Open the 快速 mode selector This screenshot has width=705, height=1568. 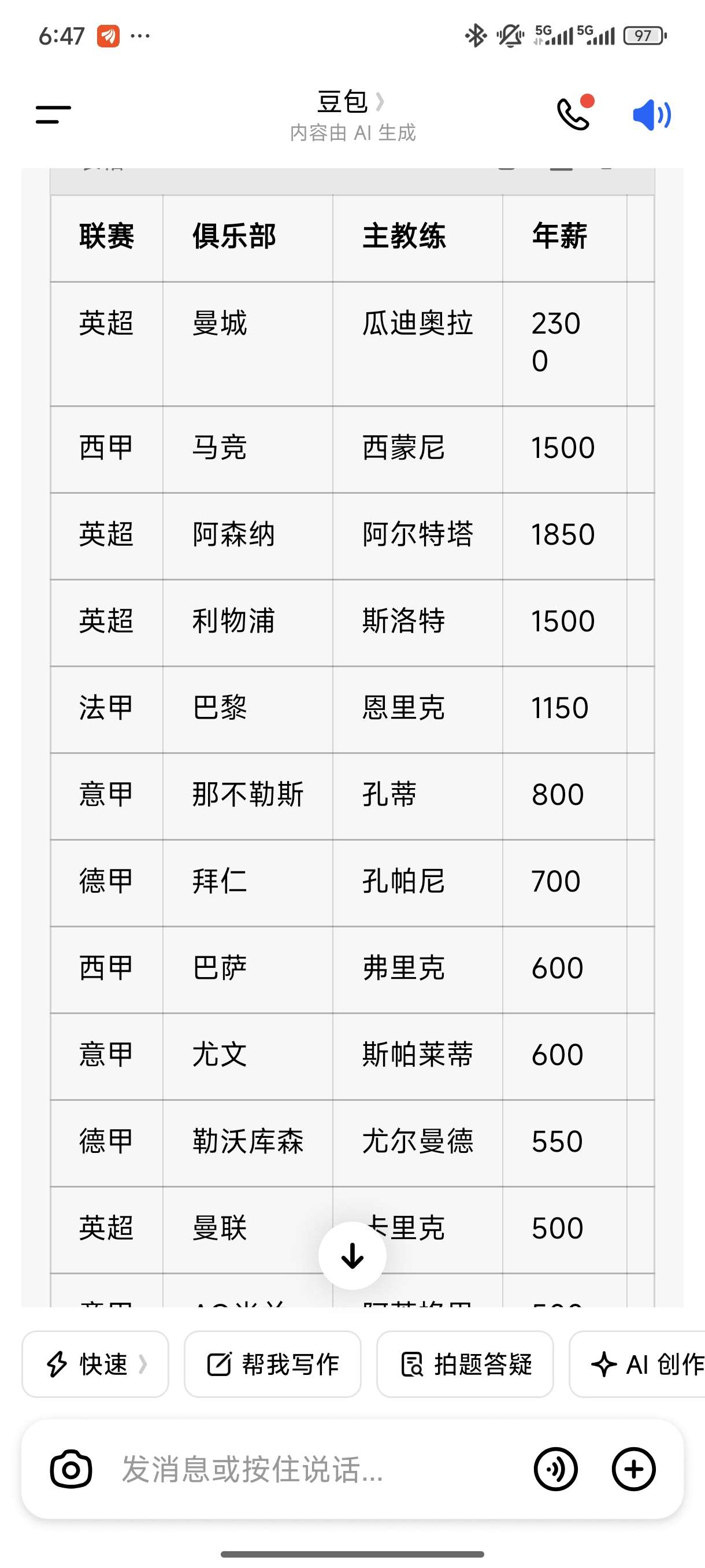click(95, 1364)
